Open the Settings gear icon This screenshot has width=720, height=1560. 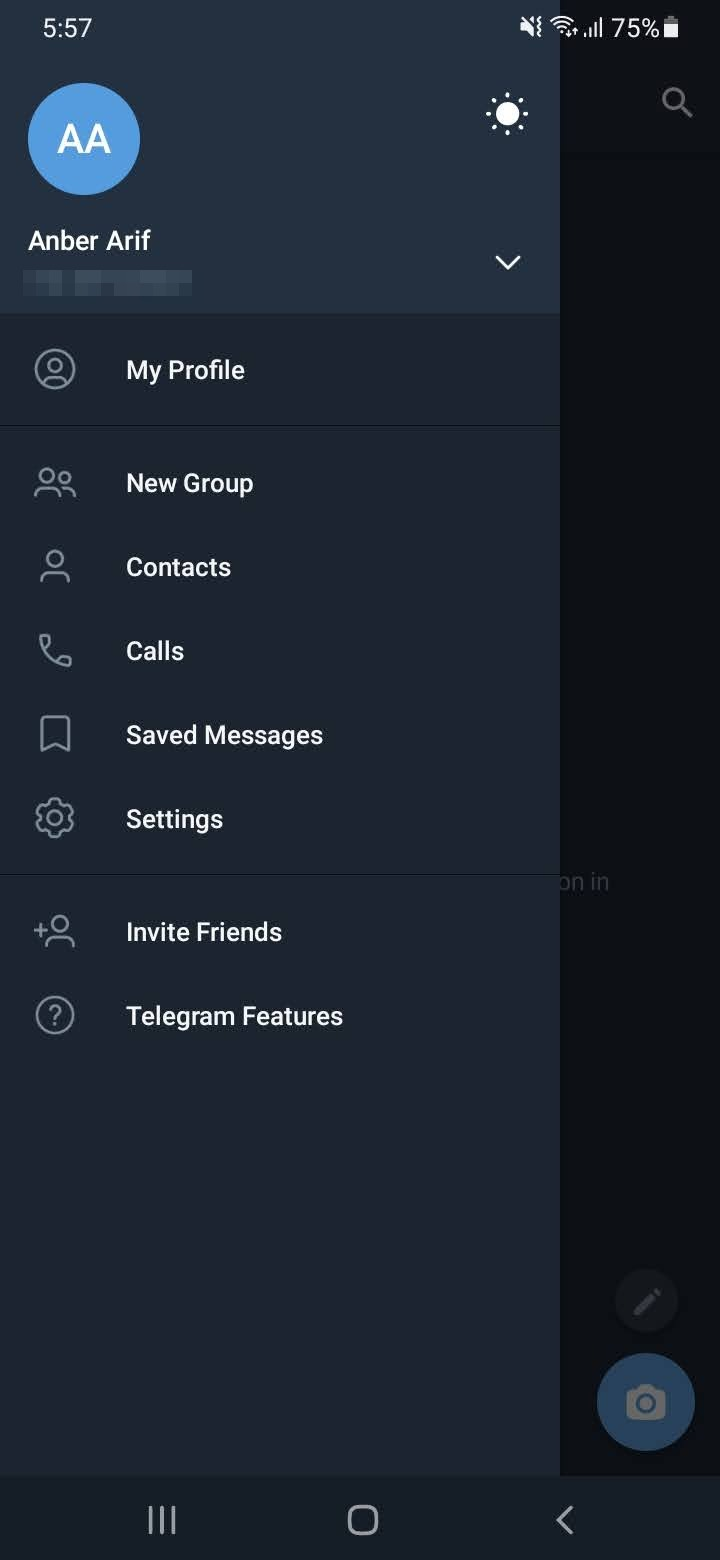click(x=55, y=817)
